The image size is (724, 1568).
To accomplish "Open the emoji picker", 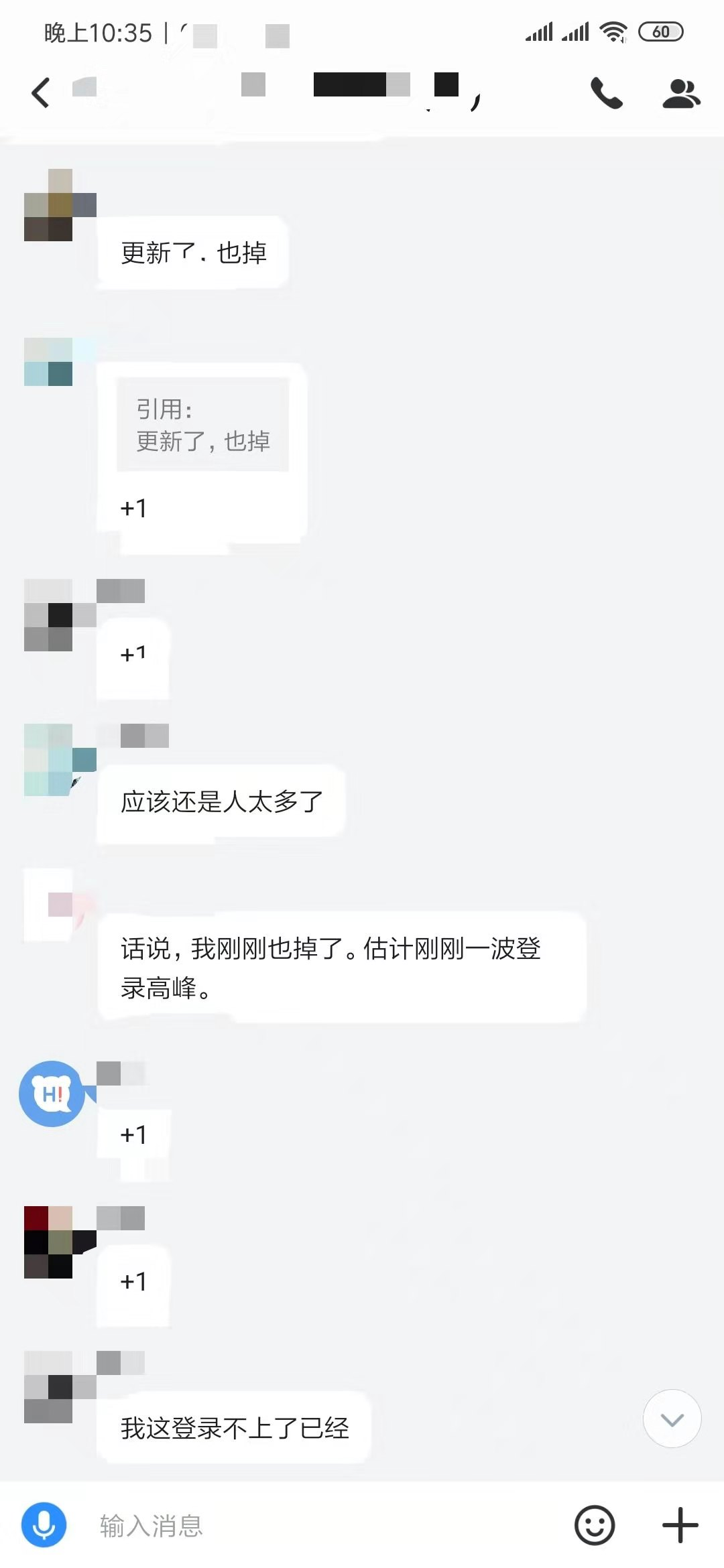I will click(x=595, y=1526).
